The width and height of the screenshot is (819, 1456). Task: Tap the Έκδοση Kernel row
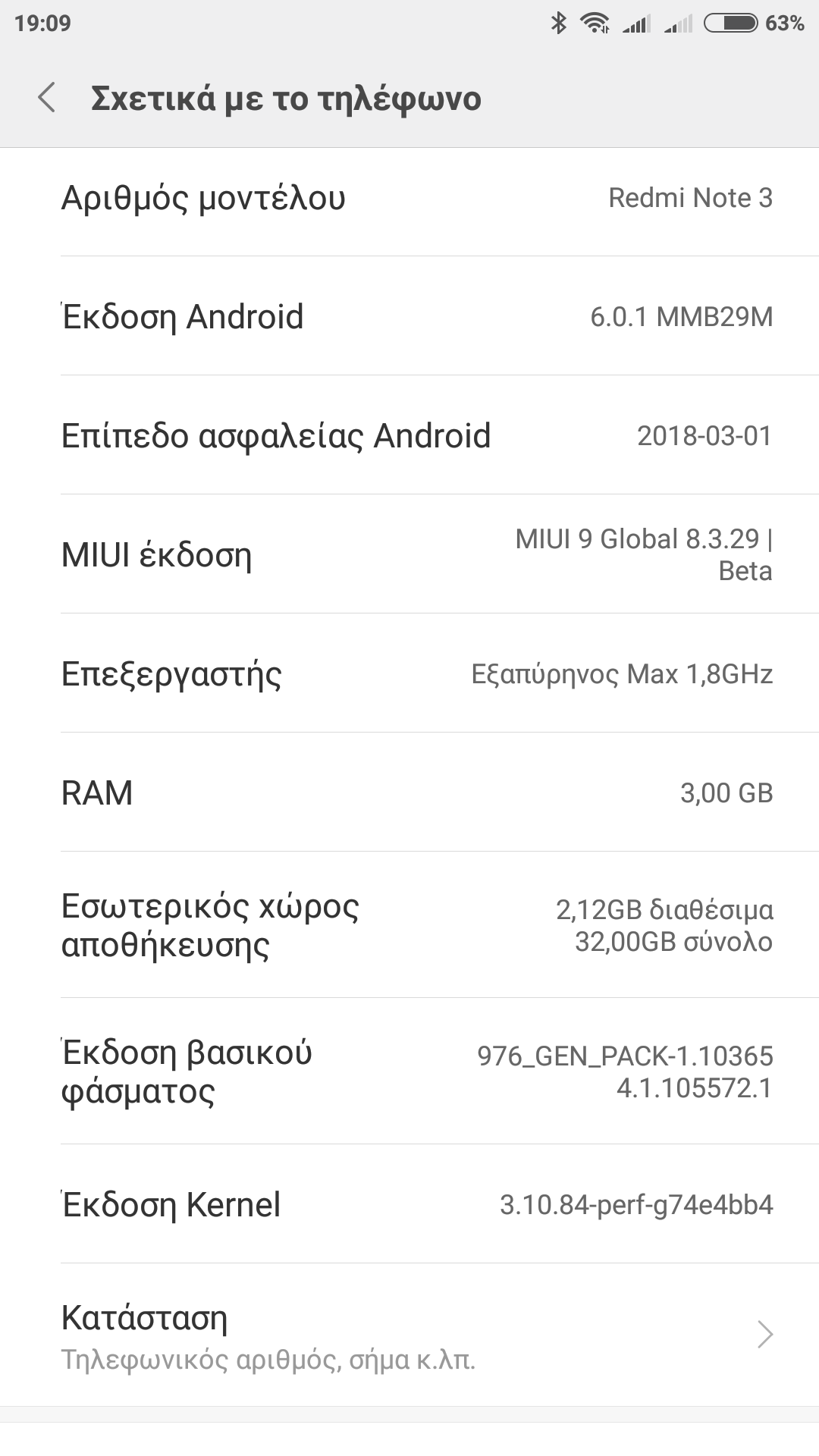[x=409, y=1204]
